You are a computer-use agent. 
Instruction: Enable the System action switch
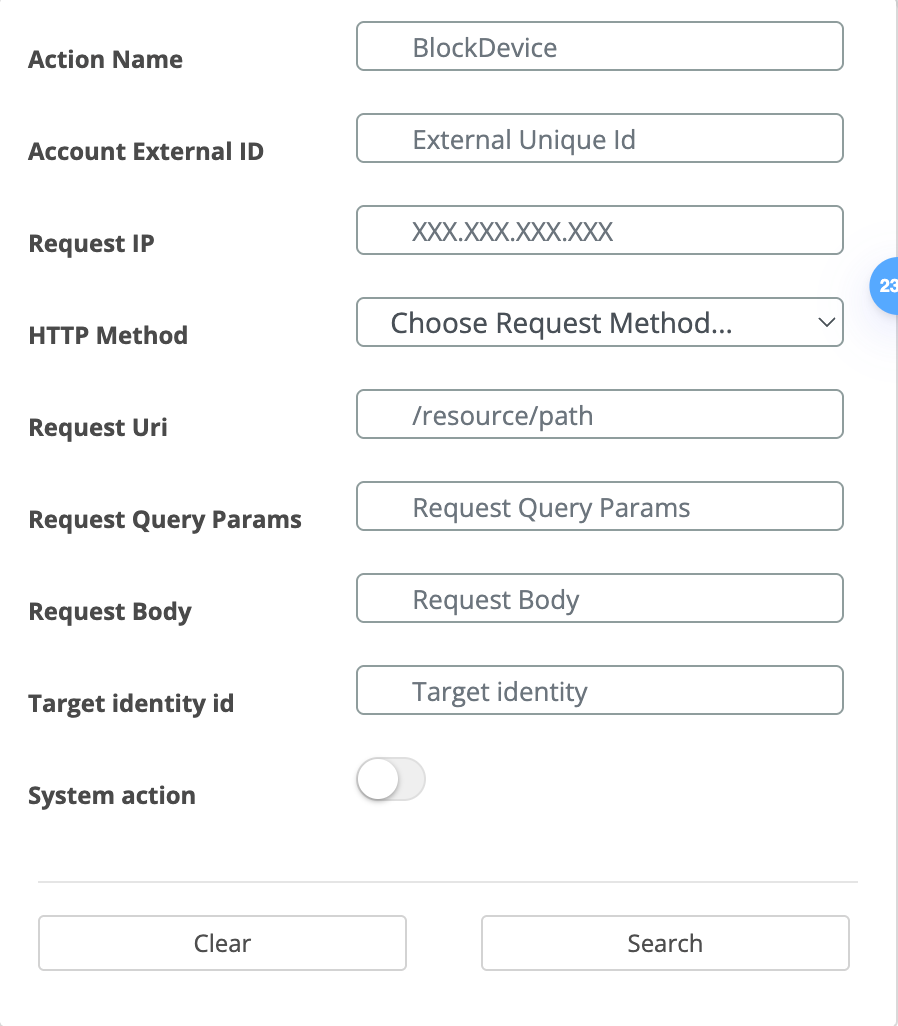pyautogui.click(x=391, y=780)
